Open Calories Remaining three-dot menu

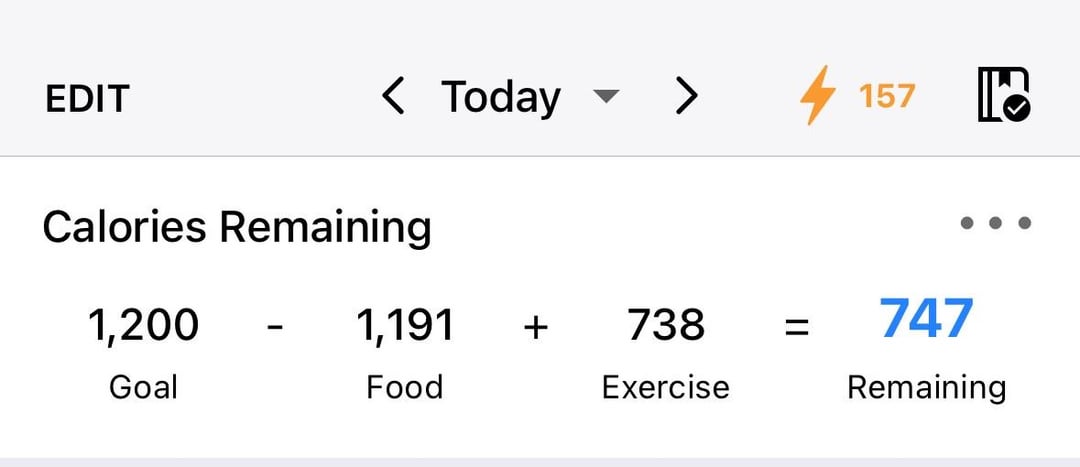pos(996,222)
